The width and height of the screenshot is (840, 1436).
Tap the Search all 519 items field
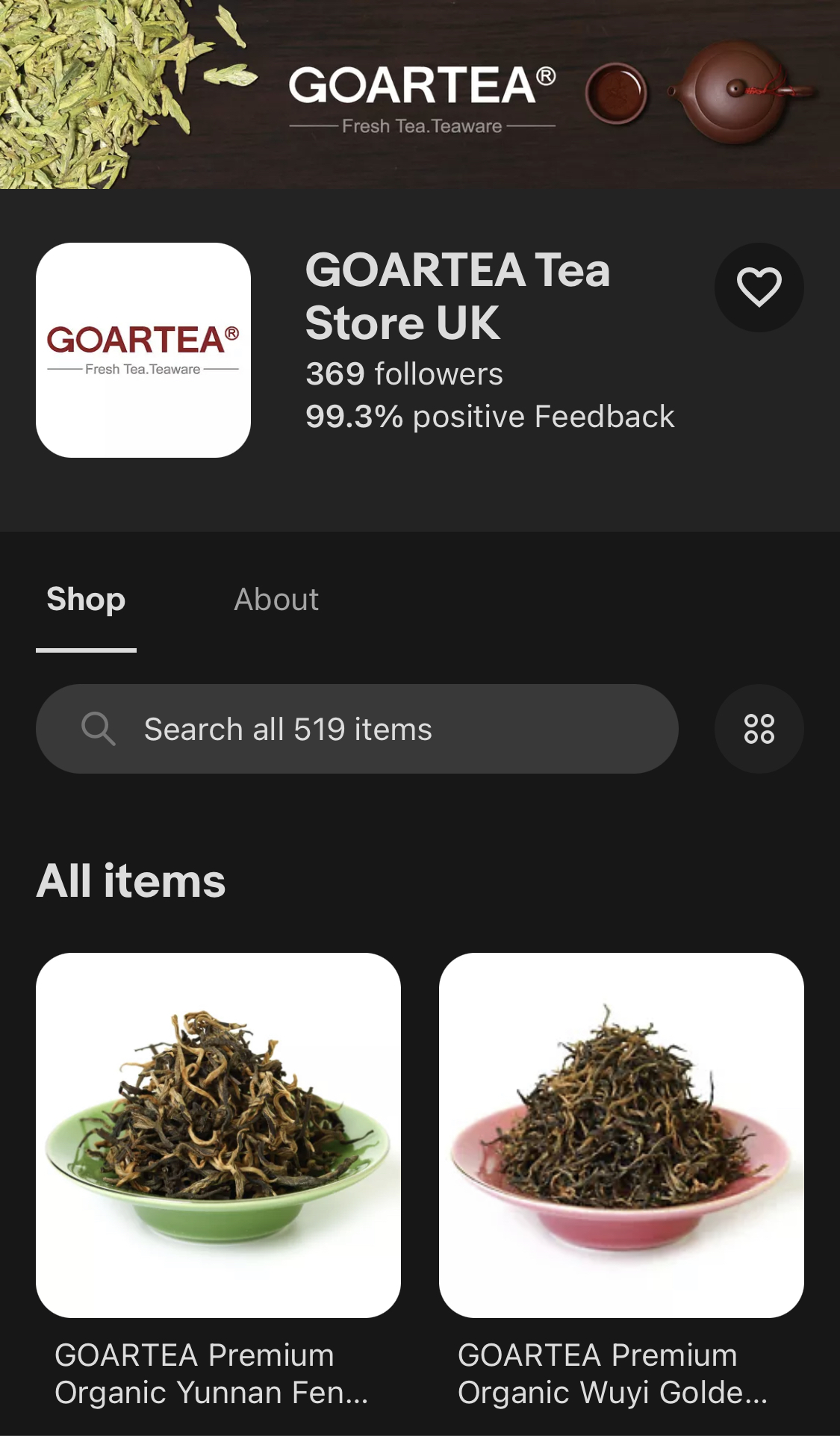(x=357, y=729)
